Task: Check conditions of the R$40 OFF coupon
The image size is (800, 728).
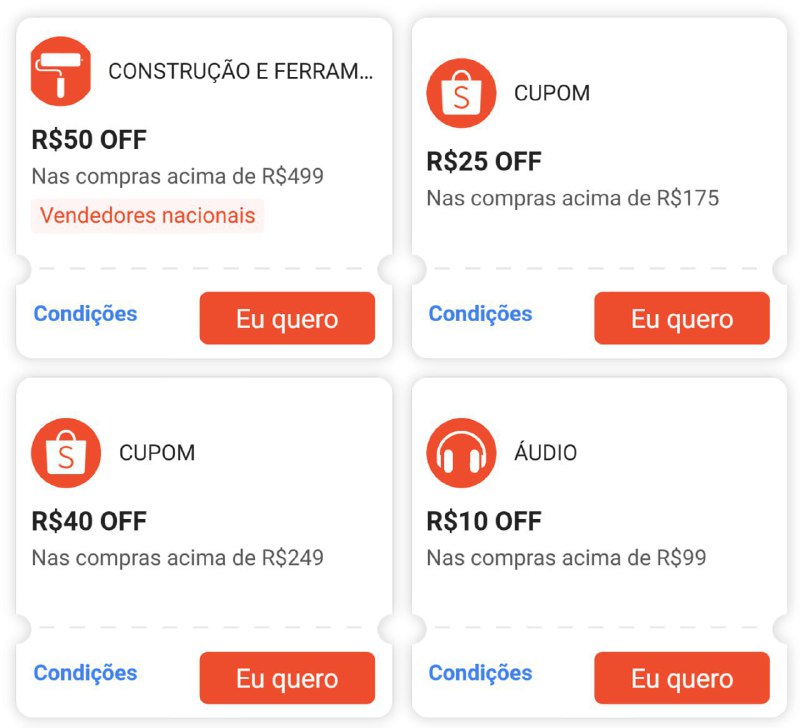Action: tap(85, 673)
